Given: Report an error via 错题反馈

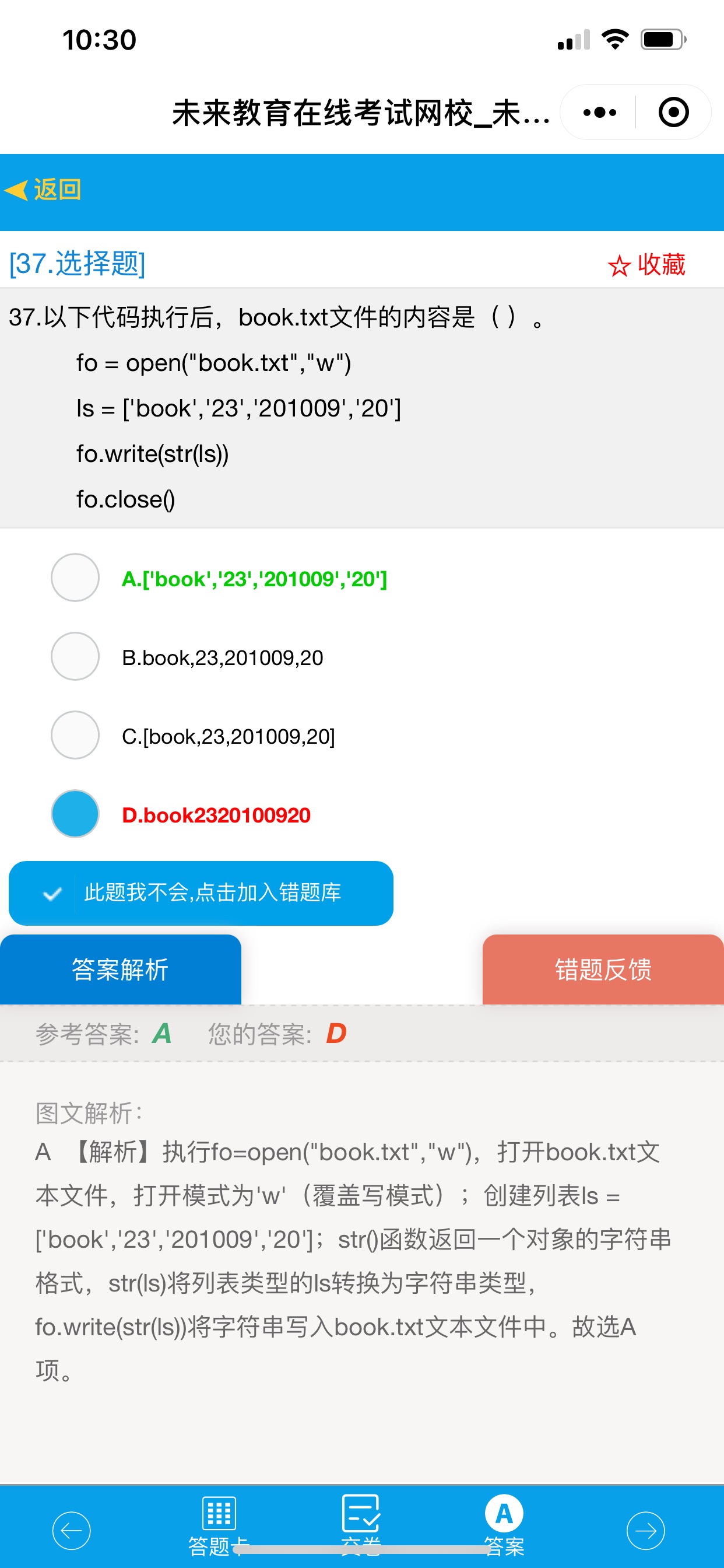Looking at the screenshot, I should click(x=603, y=969).
